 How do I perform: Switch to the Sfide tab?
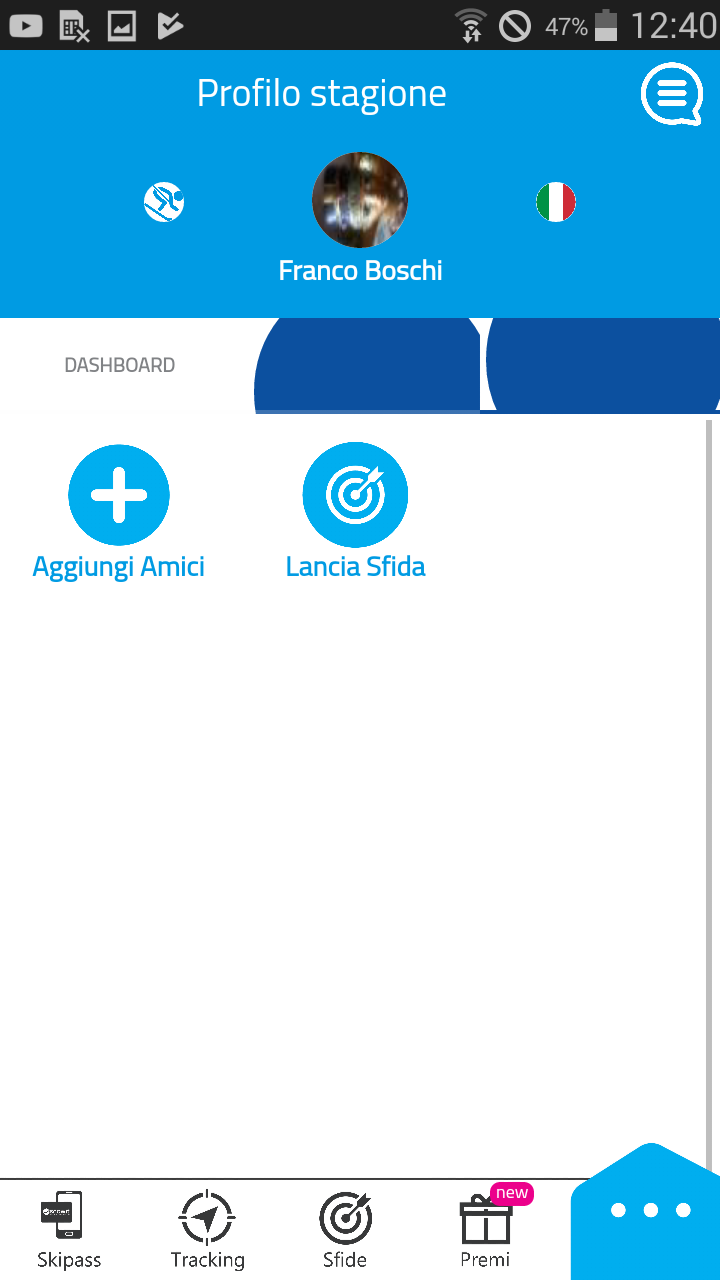click(x=345, y=1230)
